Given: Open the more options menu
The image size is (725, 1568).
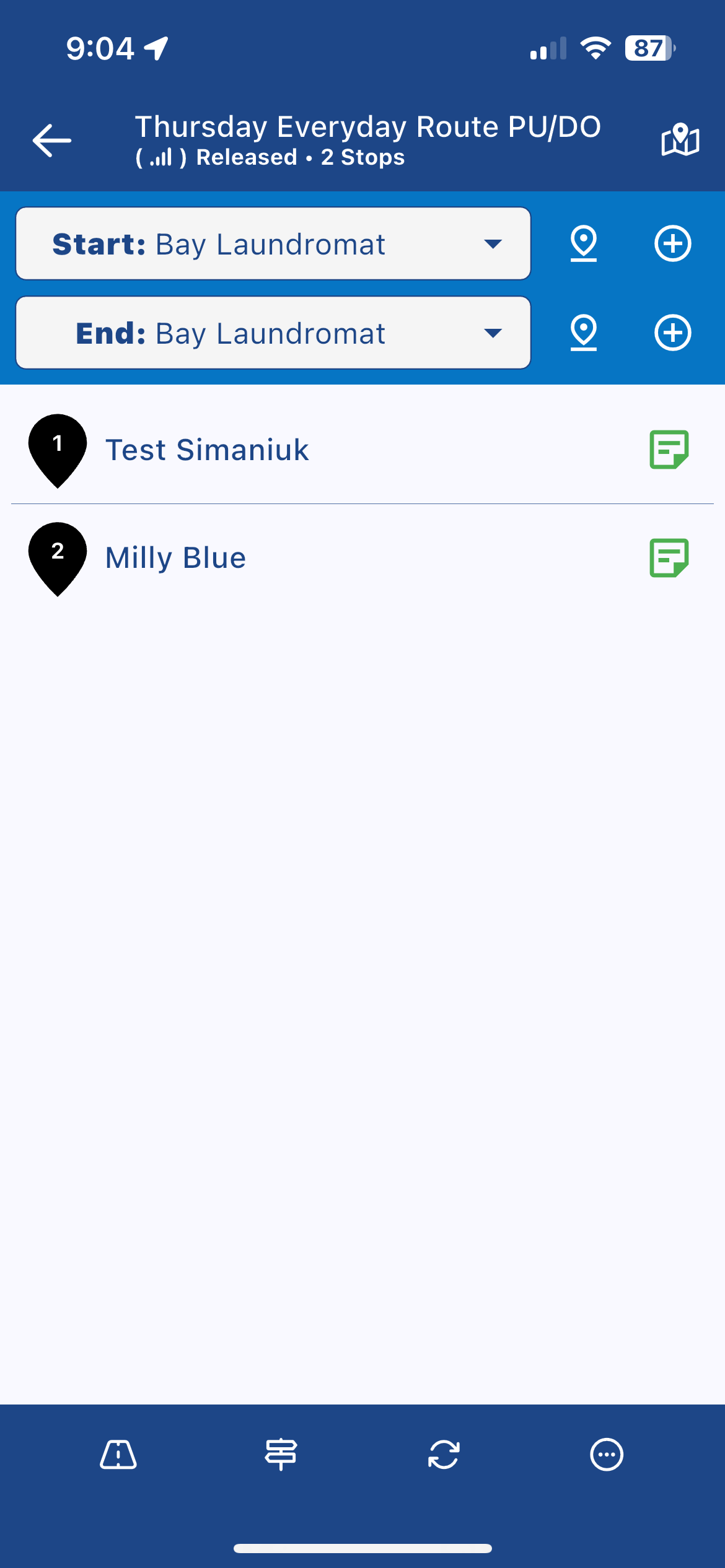Looking at the screenshot, I should pyautogui.click(x=606, y=1455).
